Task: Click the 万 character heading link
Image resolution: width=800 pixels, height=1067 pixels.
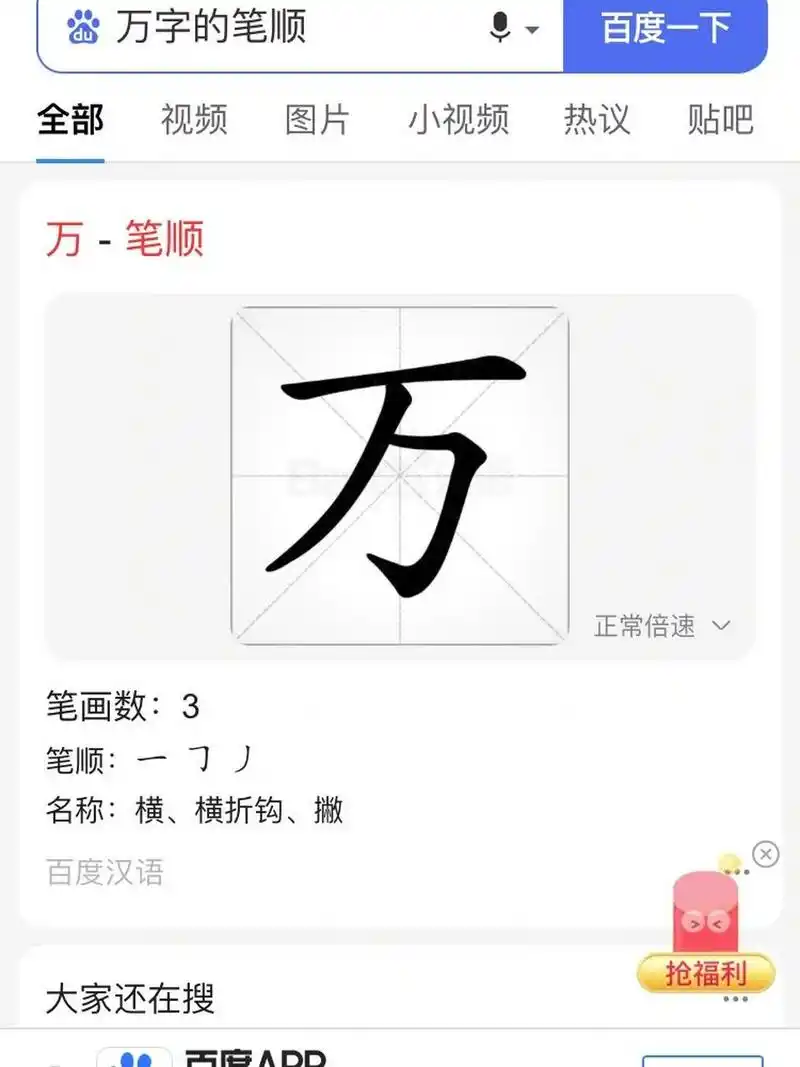Action: point(62,238)
